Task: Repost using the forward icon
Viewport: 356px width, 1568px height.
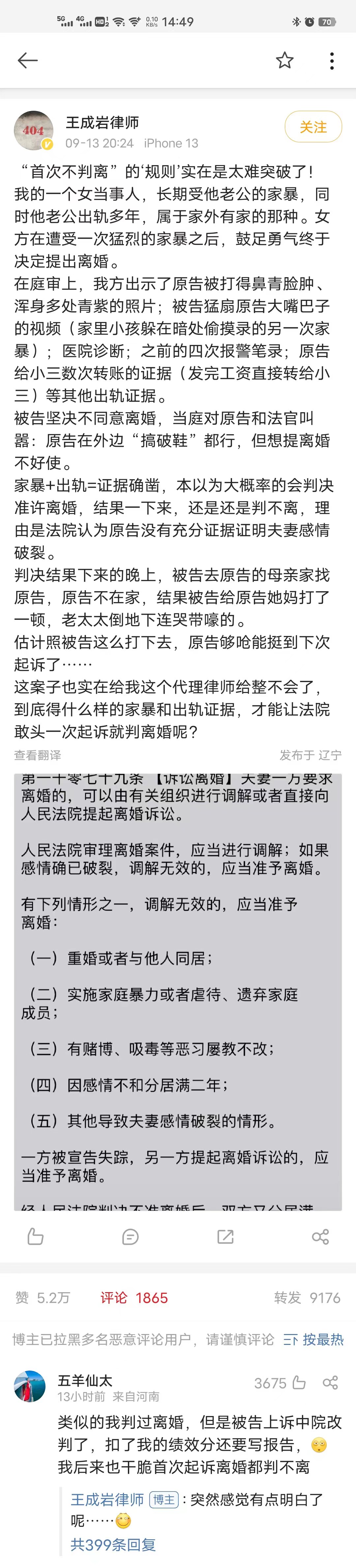Action: pyautogui.click(x=225, y=1236)
